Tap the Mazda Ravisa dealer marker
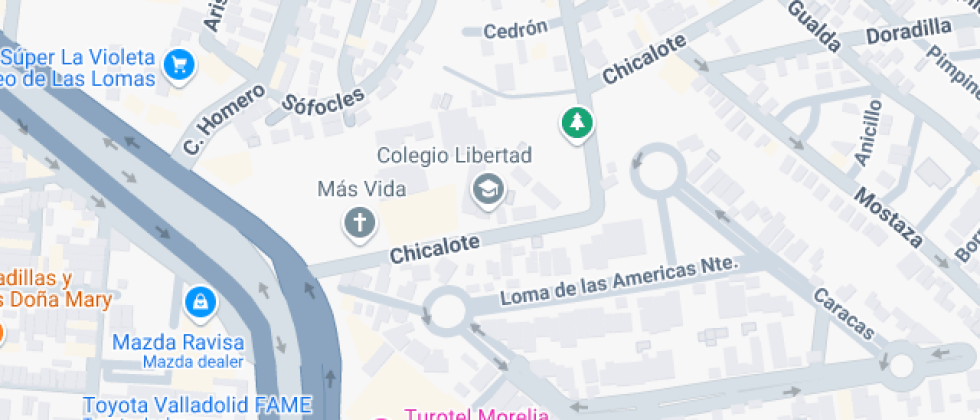Screen dimensions: 980x420 tap(200, 300)
